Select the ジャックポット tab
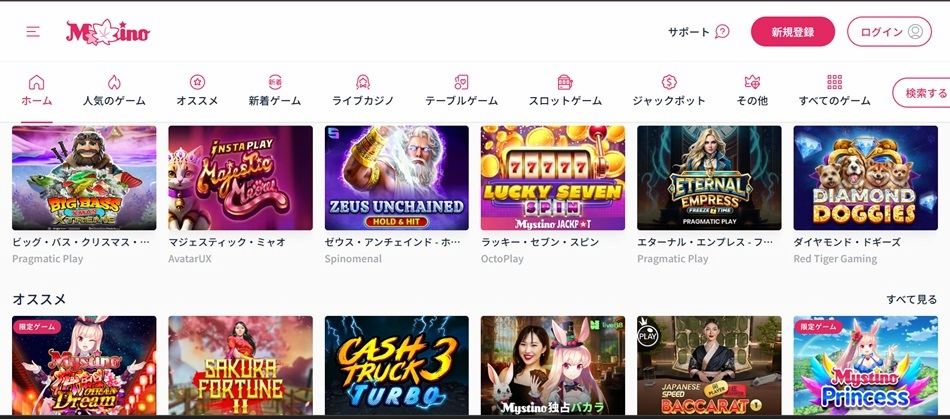Screen dimensions: 950x419 pos(669,90)
